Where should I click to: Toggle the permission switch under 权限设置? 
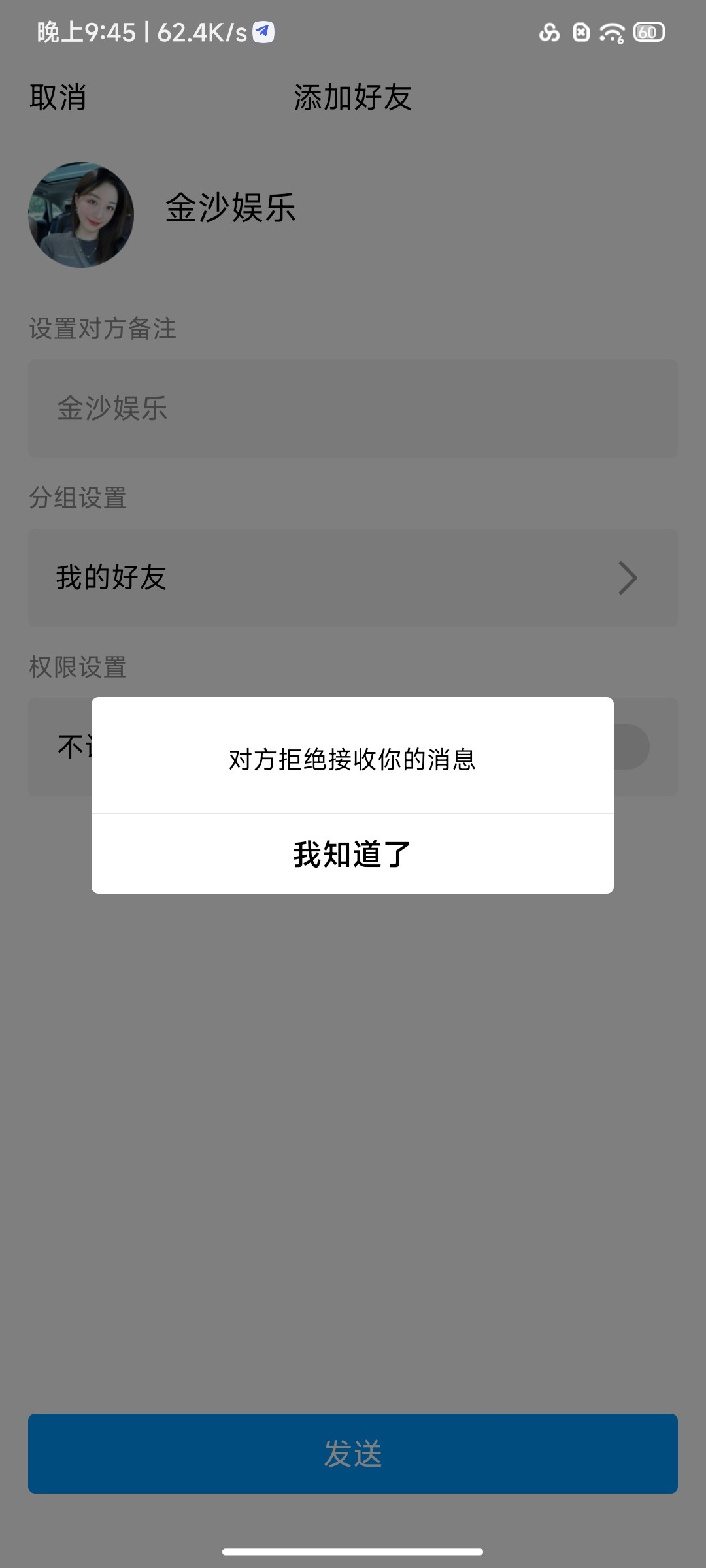pos(628,747)
